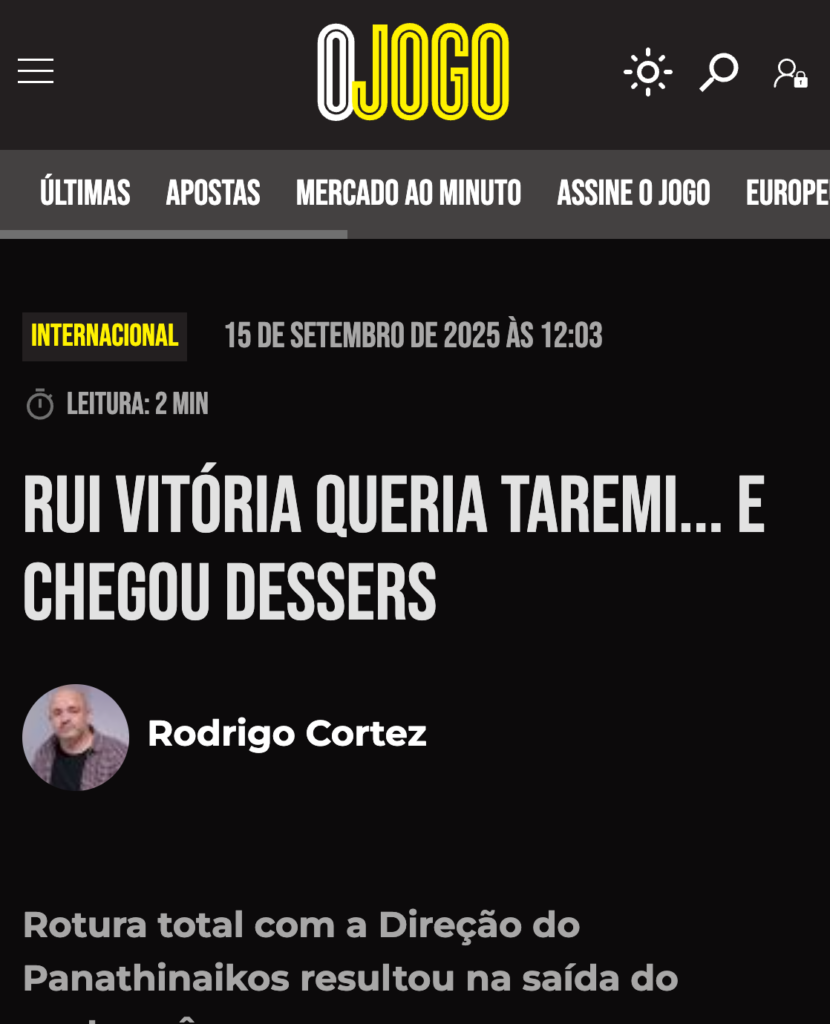The image size is (830, 1024).
Task: Open the hamburger navigation menu
Action: [x=35, y=71]
